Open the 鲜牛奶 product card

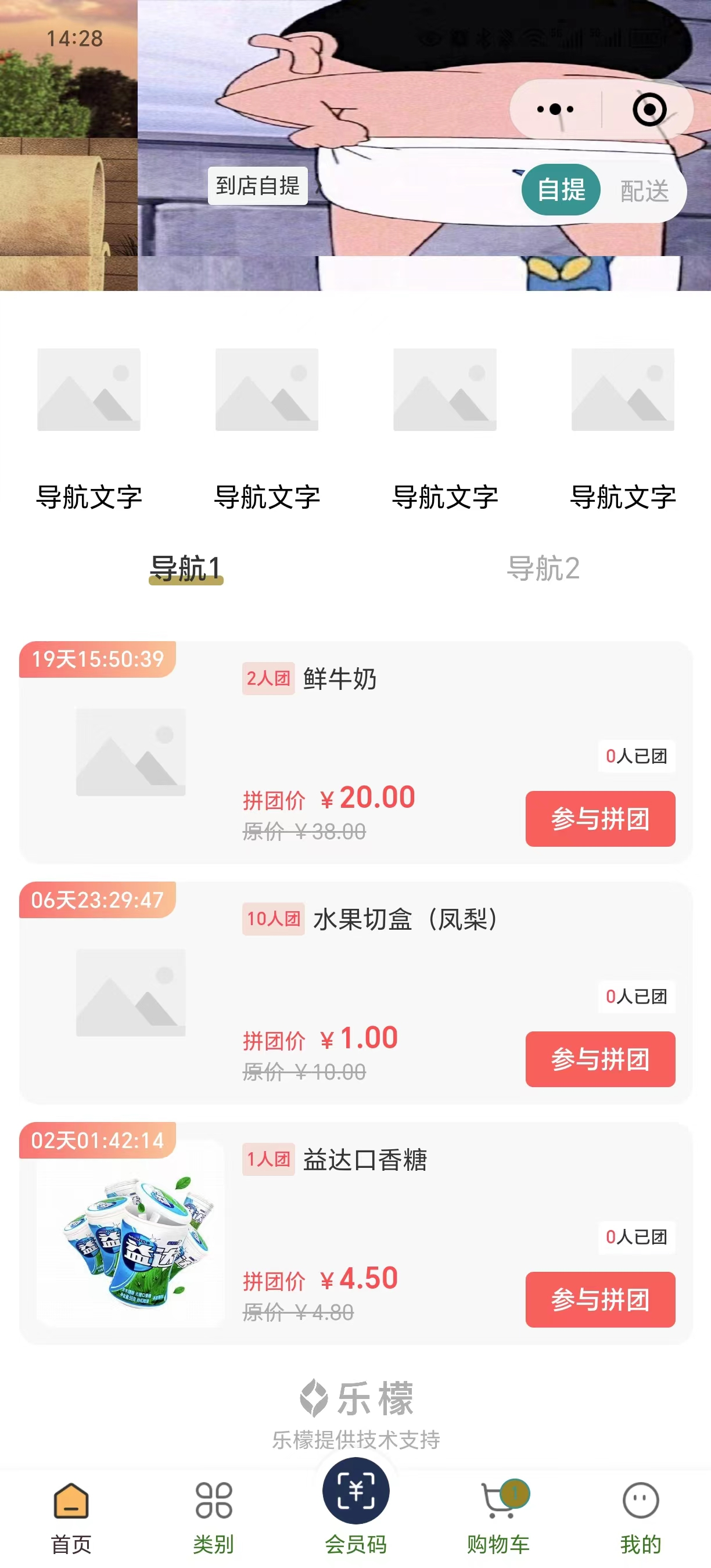[x=355, y=751]
